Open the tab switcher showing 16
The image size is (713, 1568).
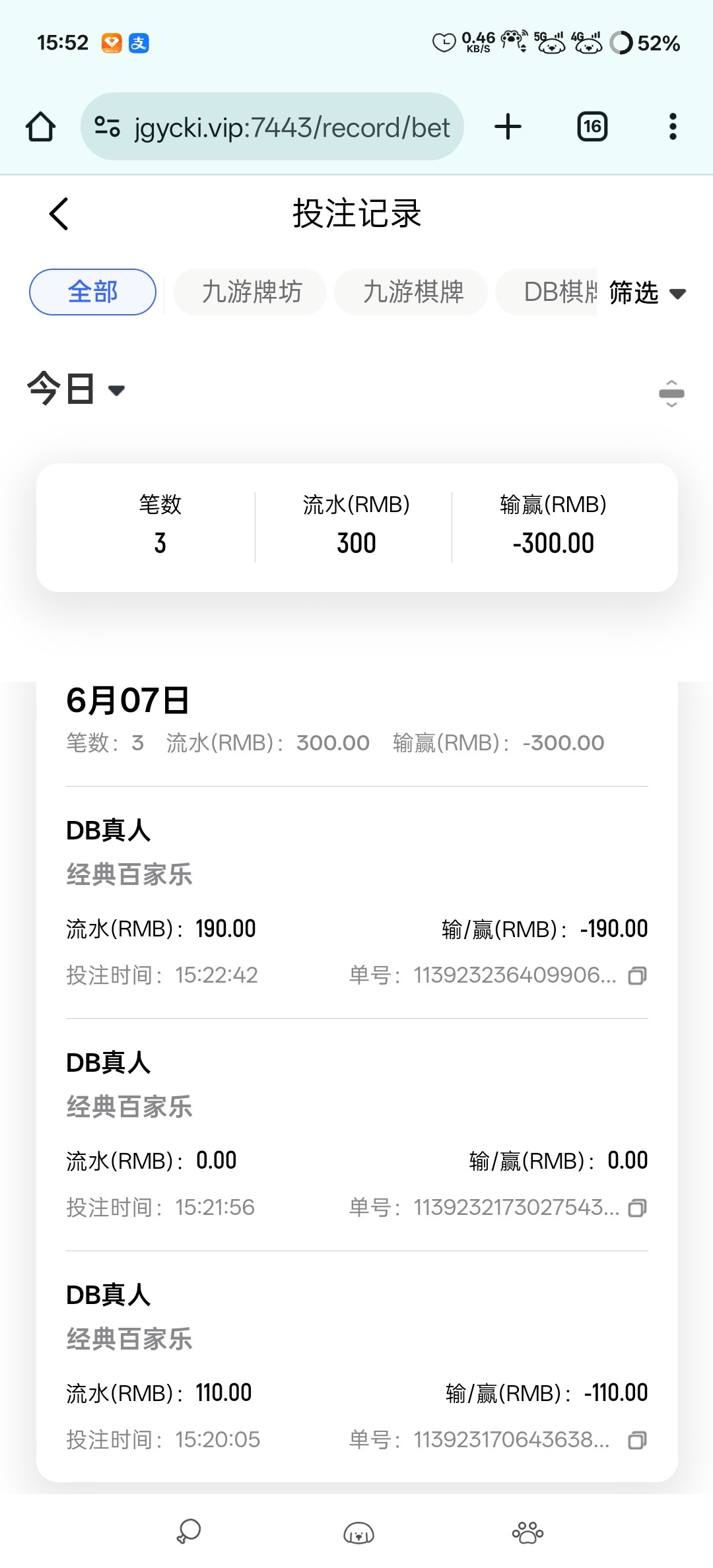click(592, 127)
